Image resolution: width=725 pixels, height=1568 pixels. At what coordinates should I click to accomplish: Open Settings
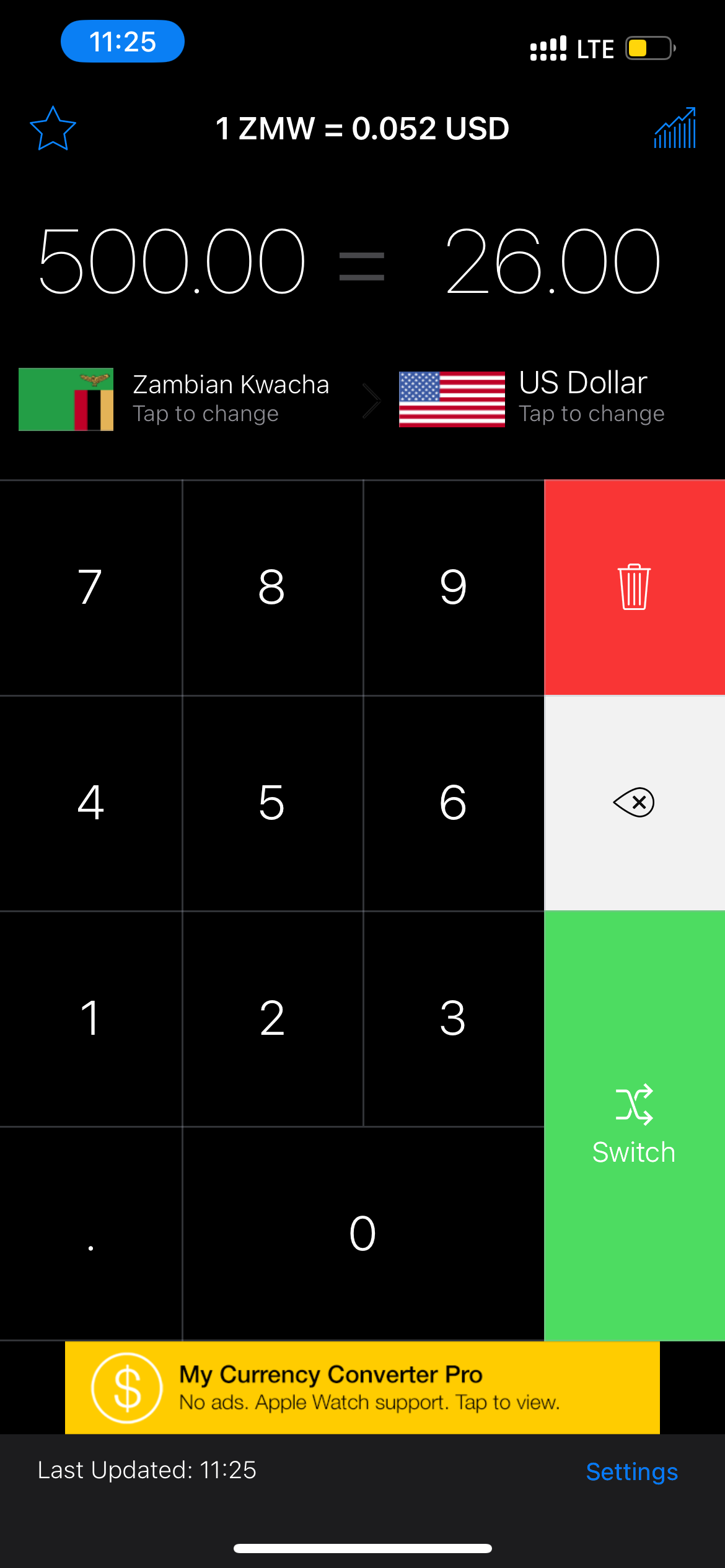tap(631, 1471)
